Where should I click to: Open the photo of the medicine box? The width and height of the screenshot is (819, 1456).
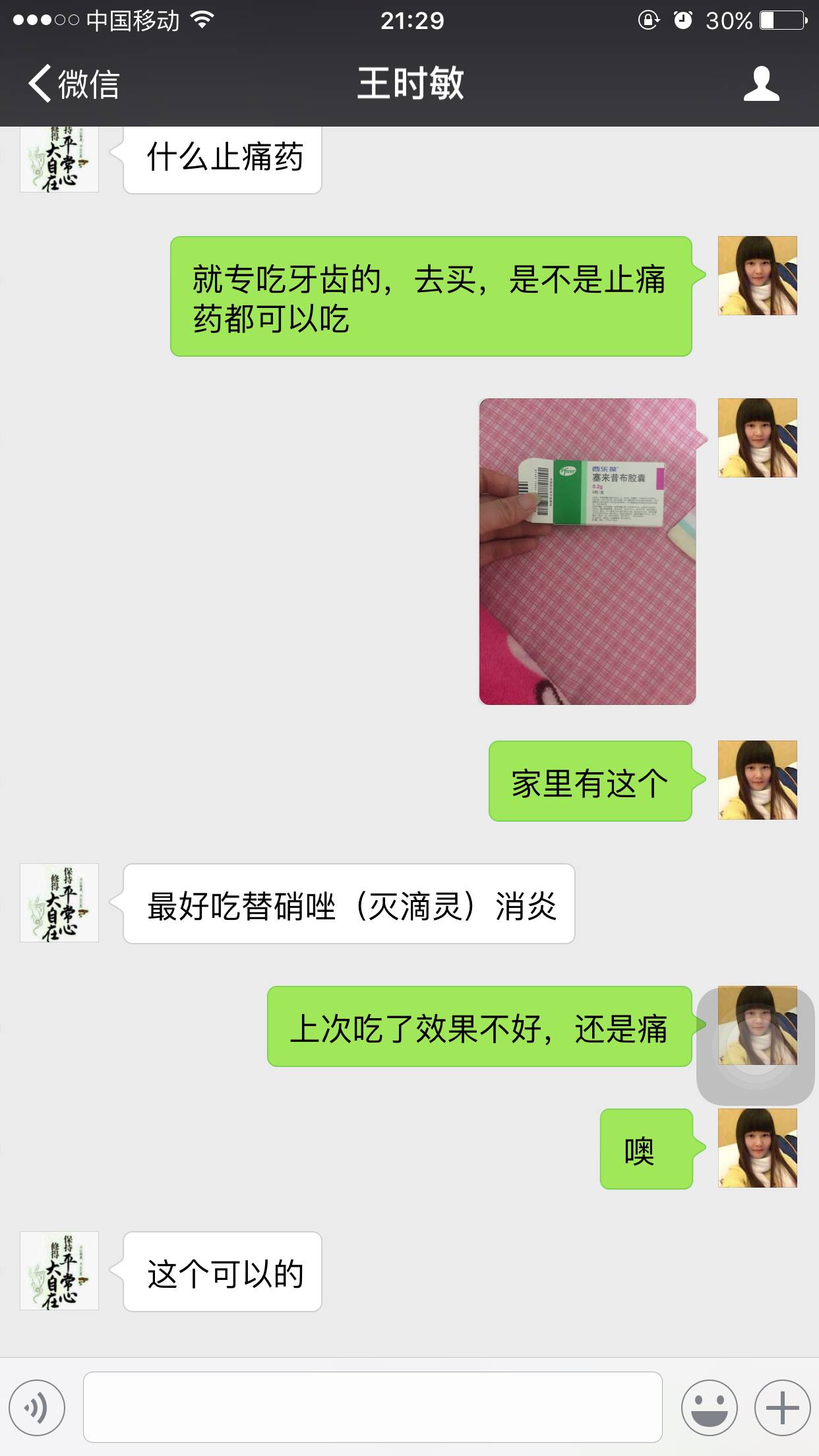point(587,551)
